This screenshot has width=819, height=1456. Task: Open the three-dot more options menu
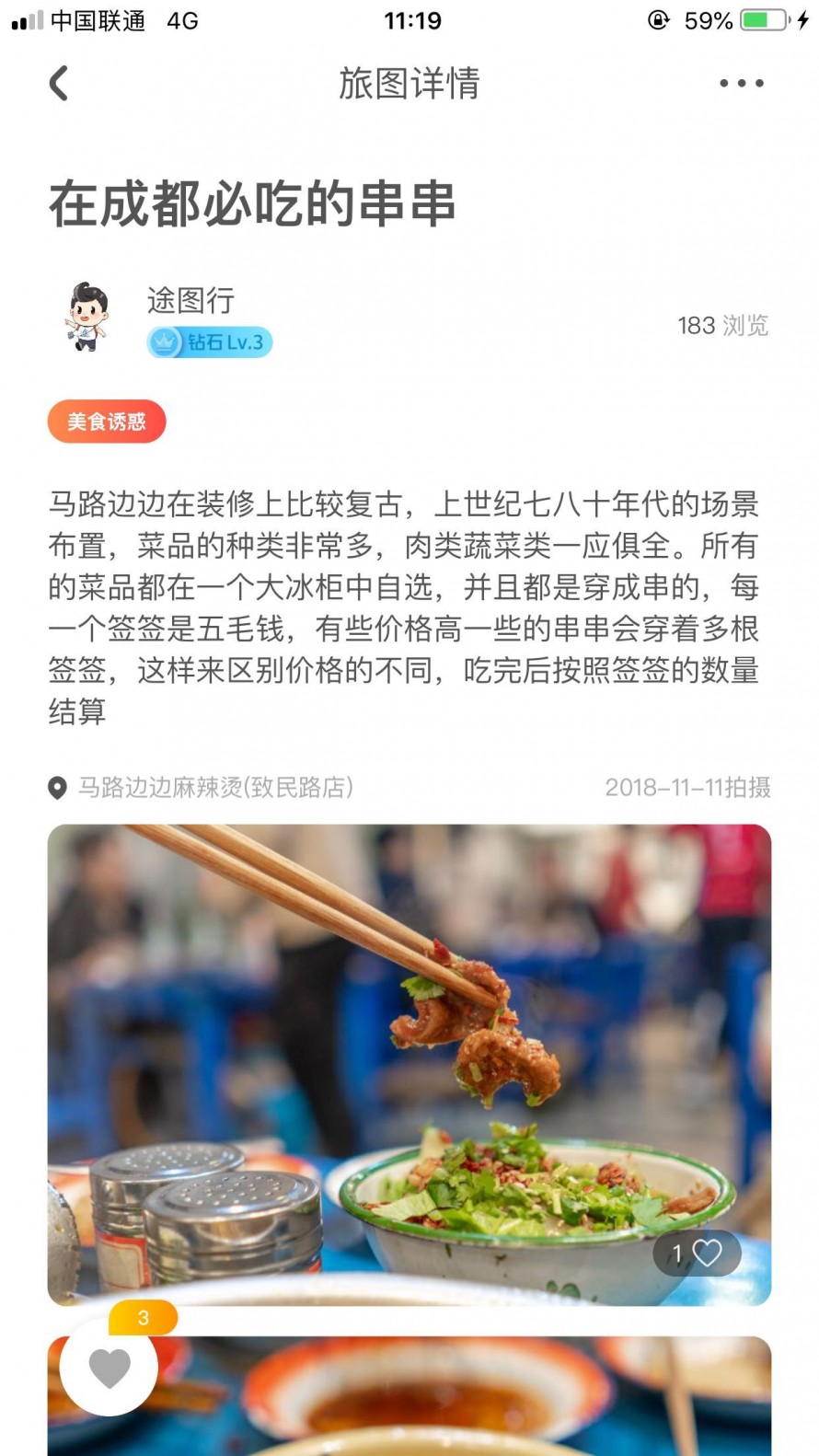pyautogui.click(x=741, y=83)
